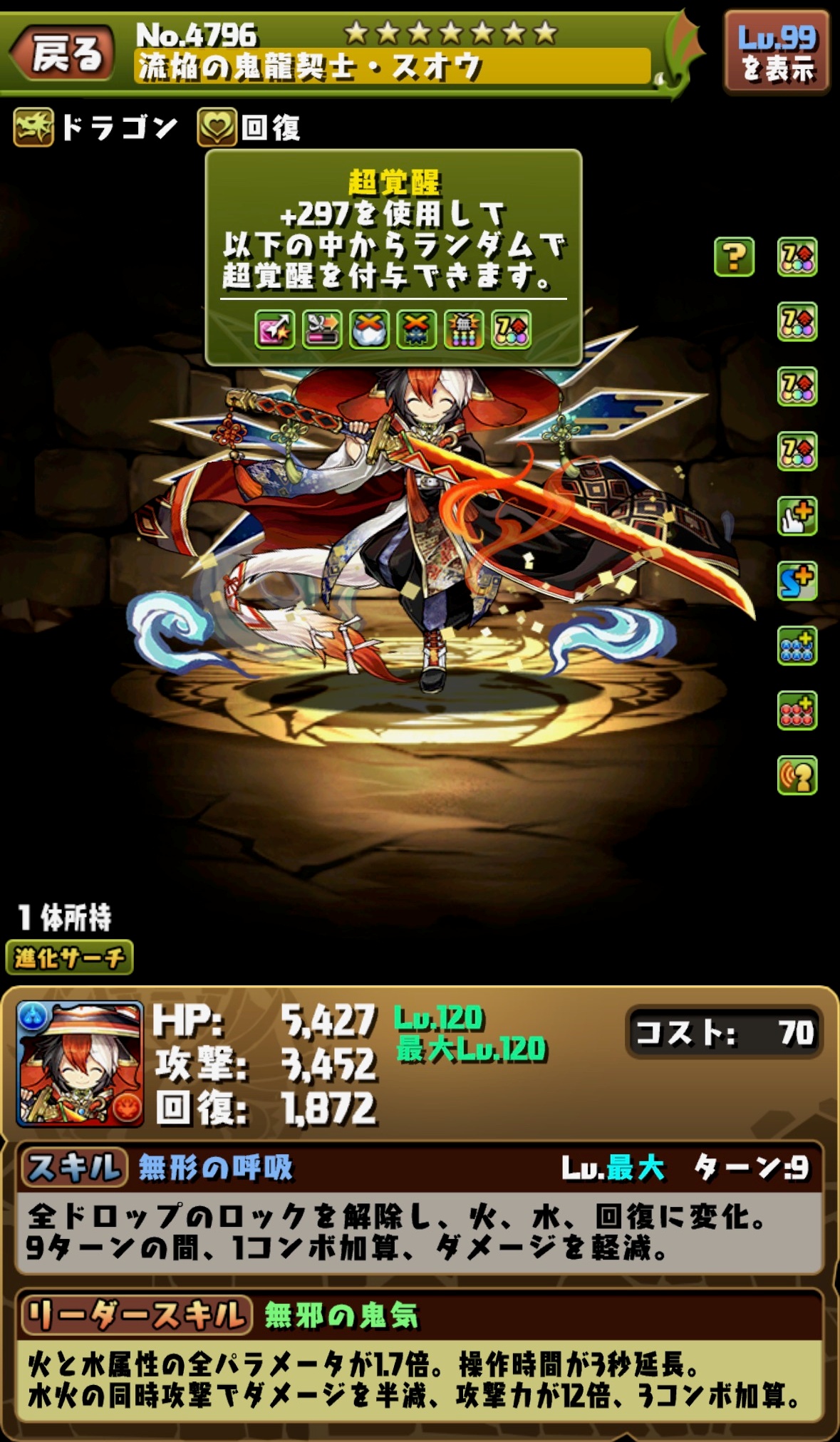Tap the 戻る back button
840x1442 pixels.
[x=63, y=53]
